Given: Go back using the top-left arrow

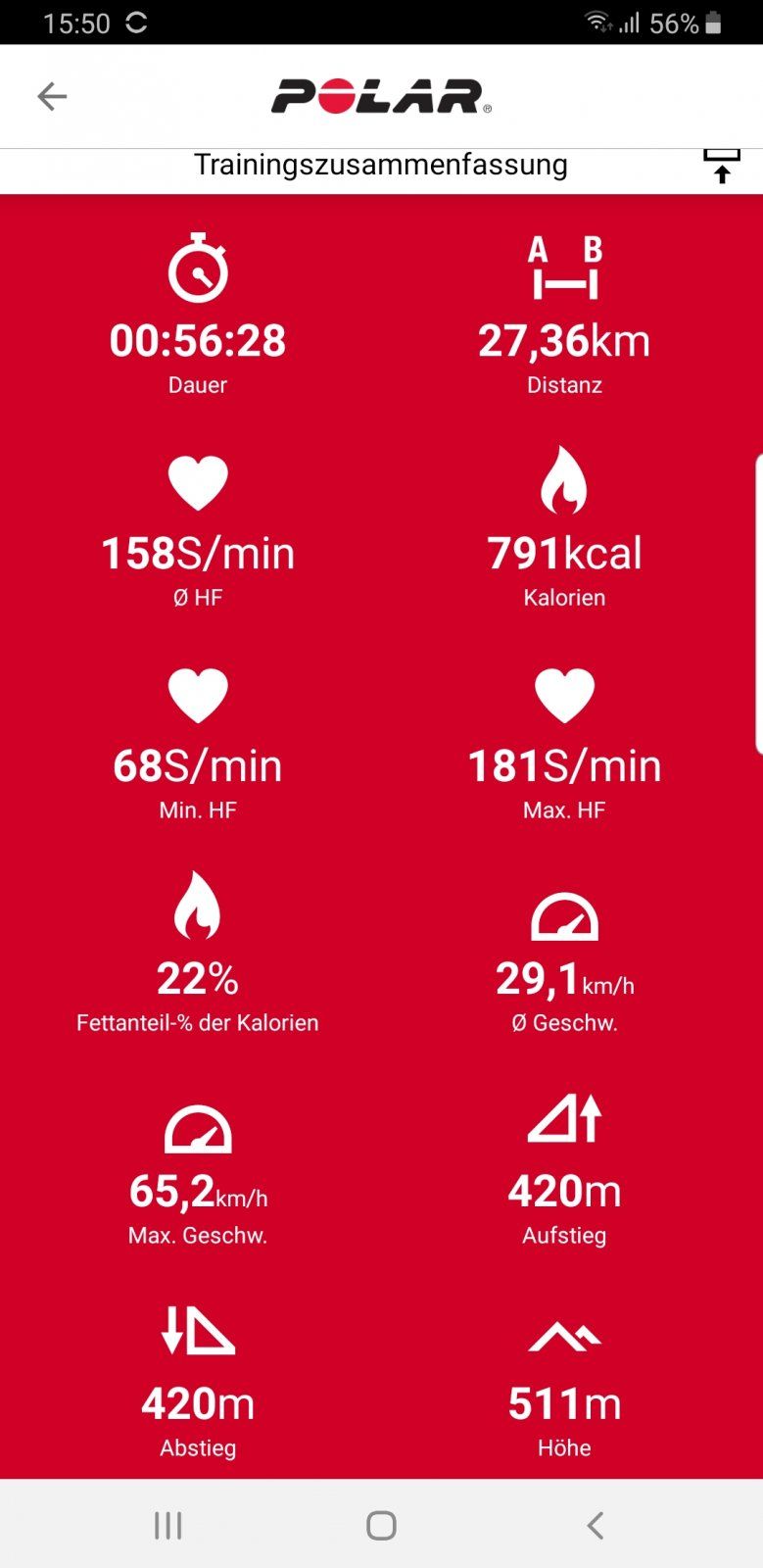Looking at the screenshot, I should 52,96.
